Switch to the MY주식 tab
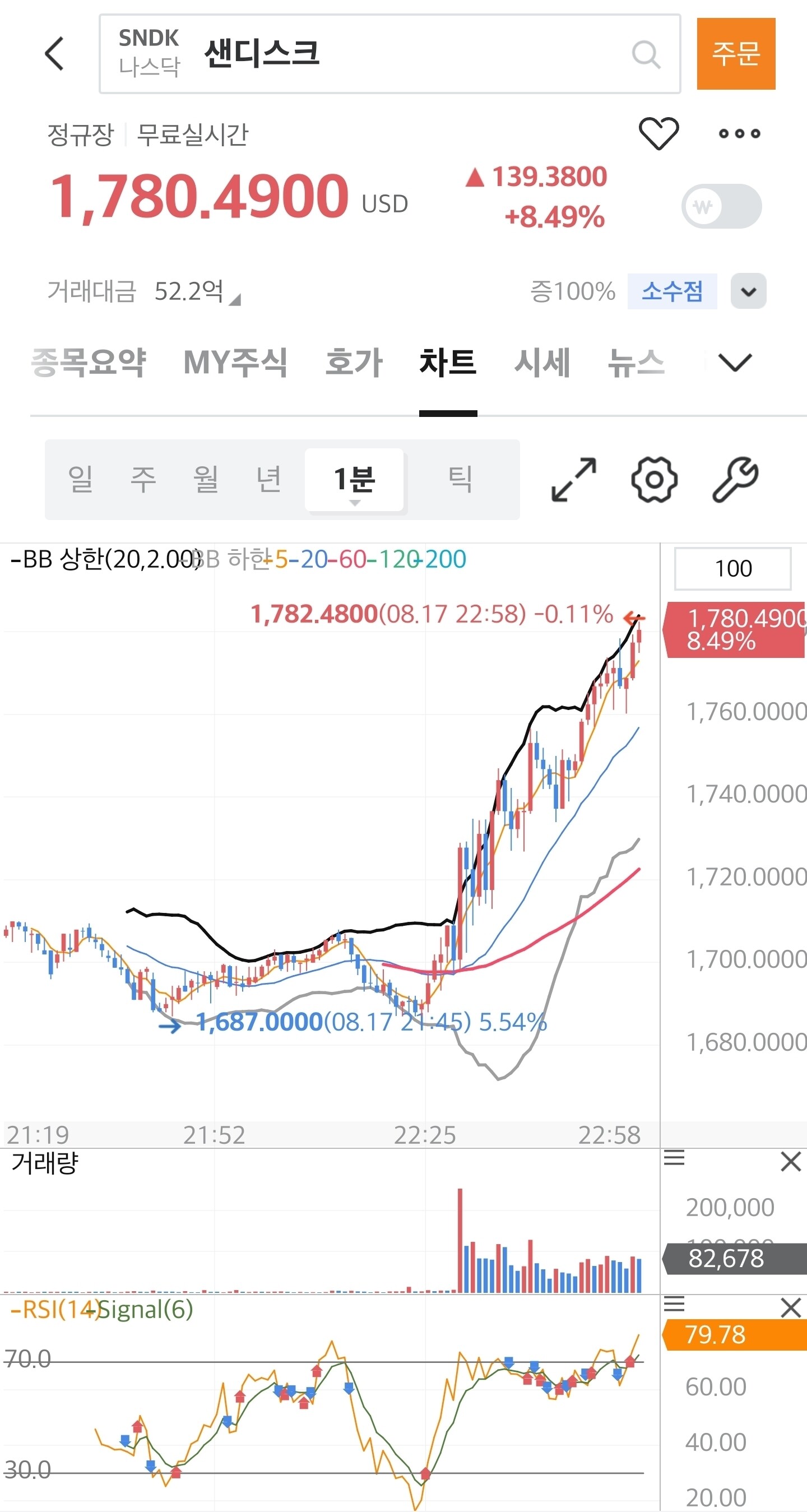Screen dimensions: 807x1512 click(x=235, y=361)
